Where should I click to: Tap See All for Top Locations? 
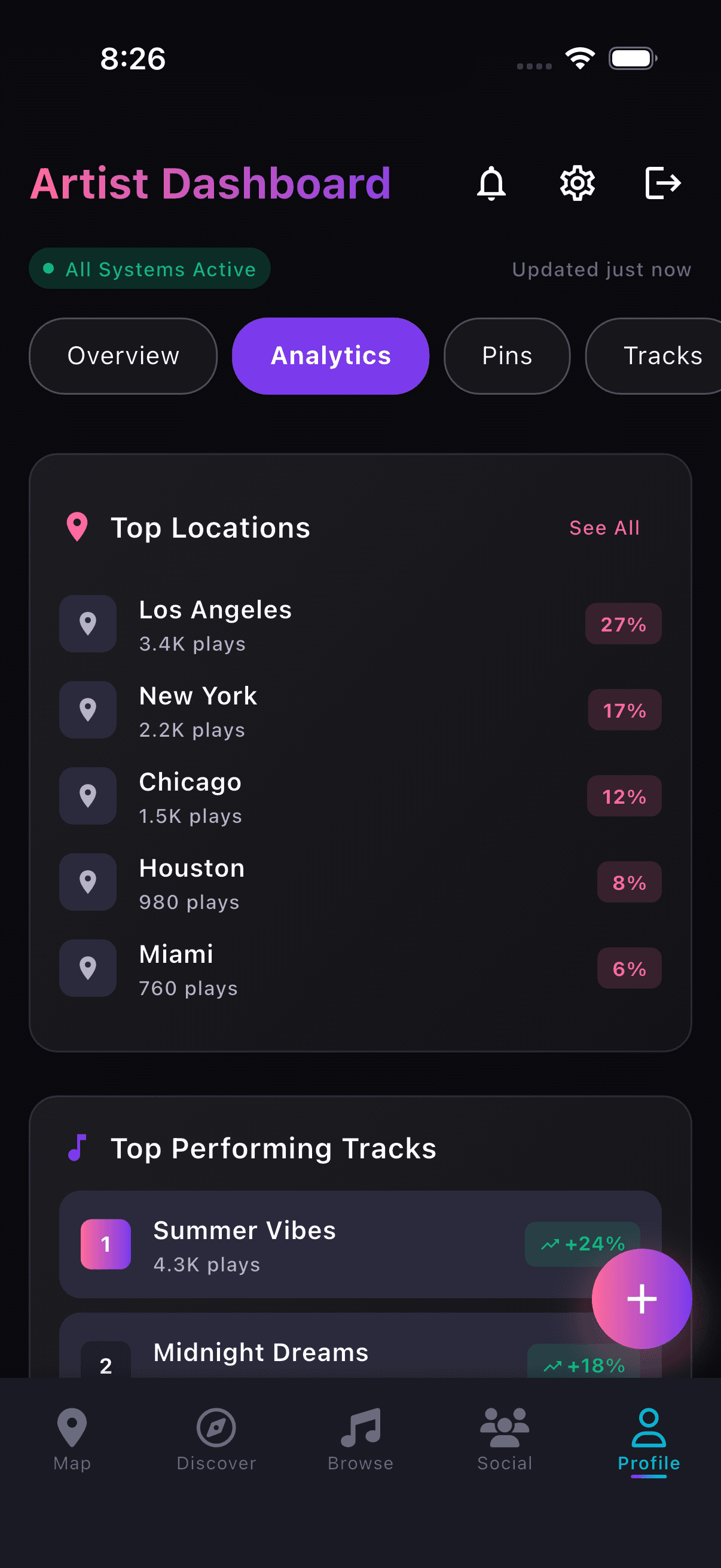tap(604, 527)
